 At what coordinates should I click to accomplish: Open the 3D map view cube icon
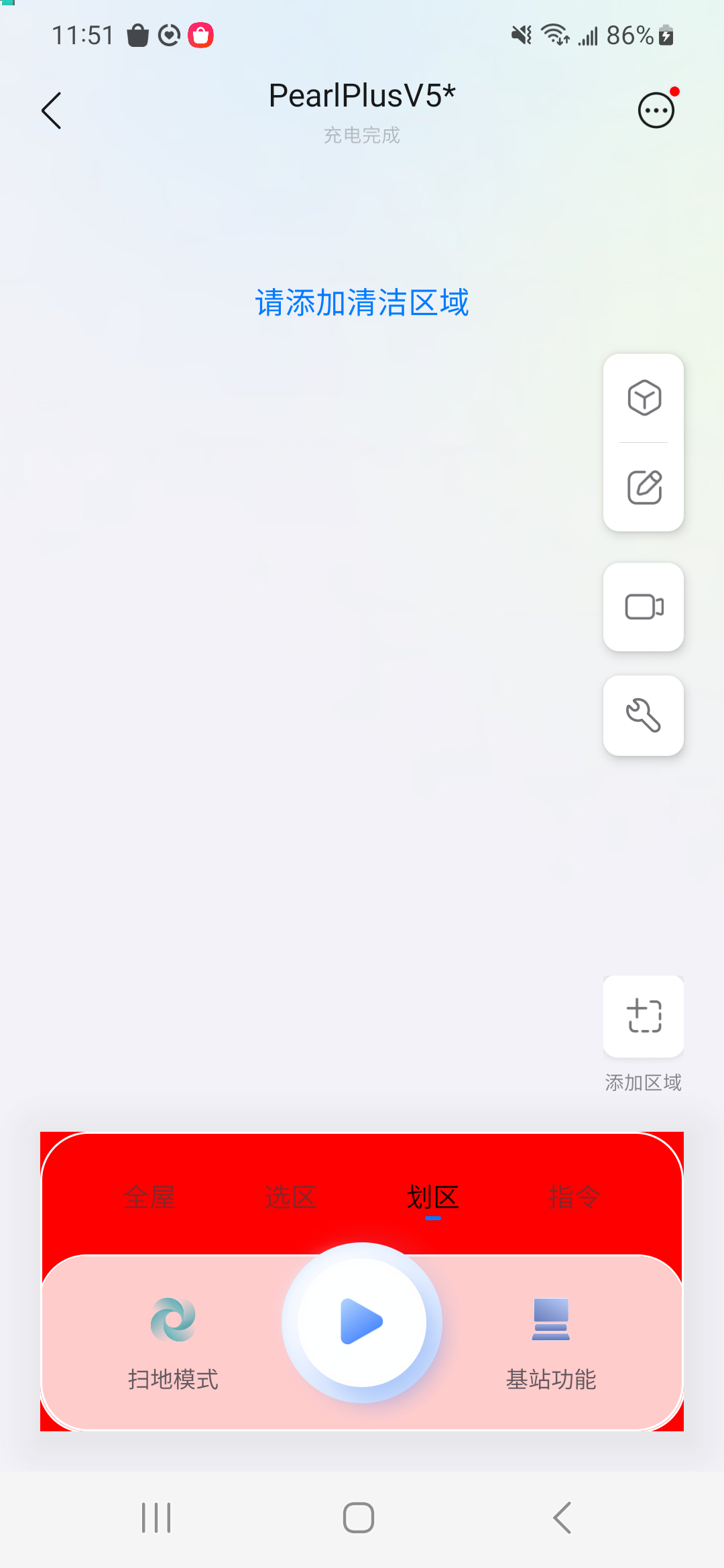[x=644, y=398]
